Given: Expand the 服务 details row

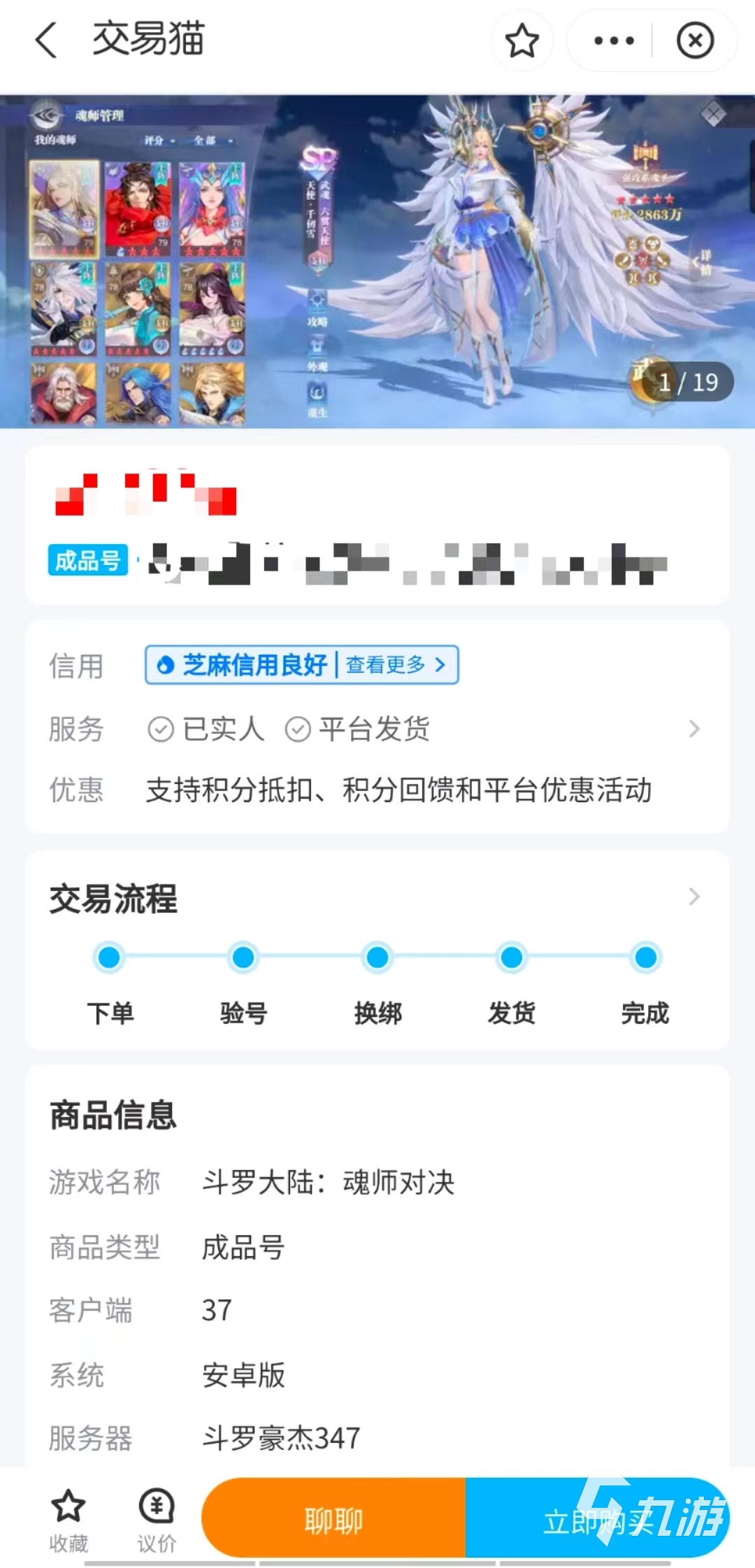Looking at the screenshot, I should tap(693, 729).
